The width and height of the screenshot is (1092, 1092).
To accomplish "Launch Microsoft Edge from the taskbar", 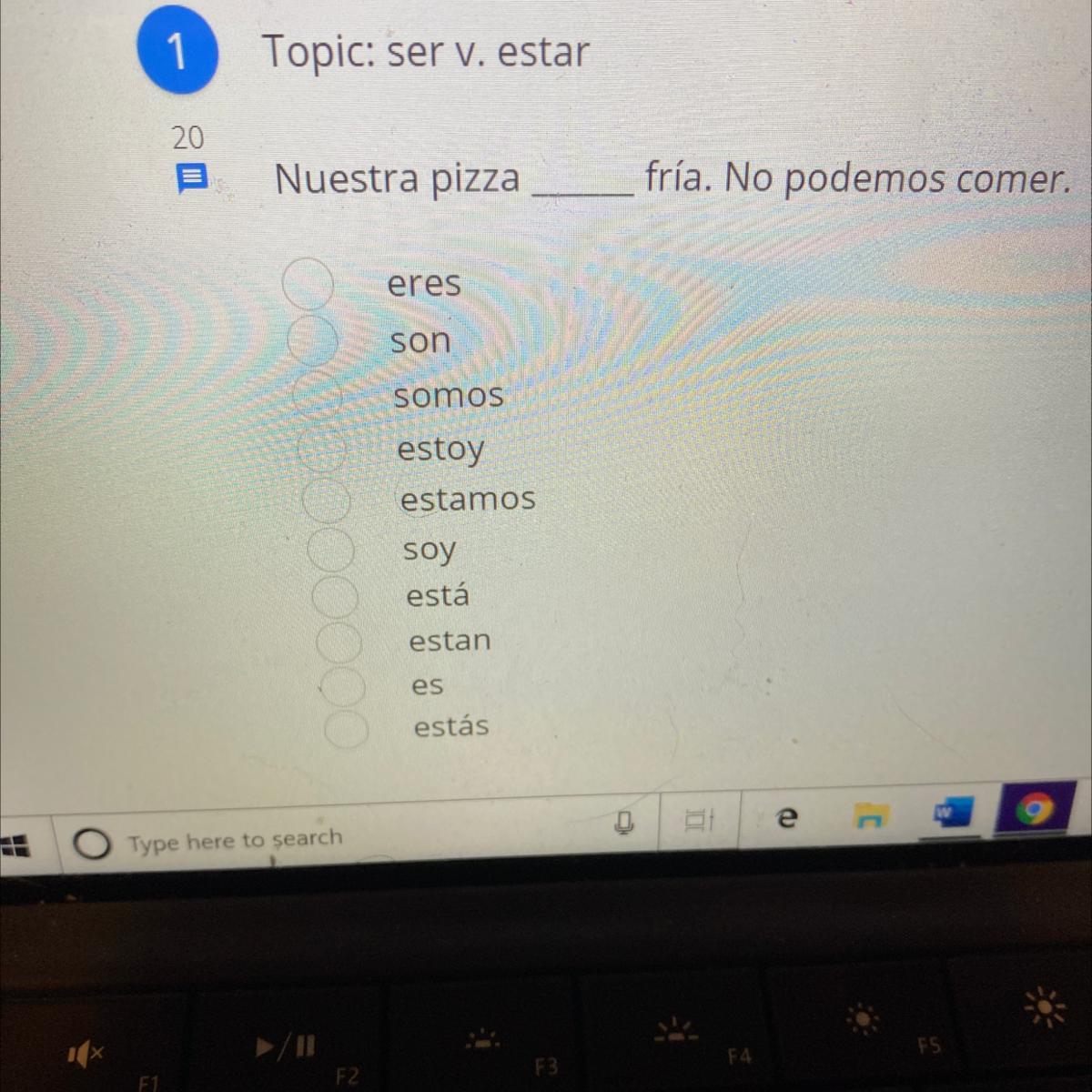I will 787,819.
